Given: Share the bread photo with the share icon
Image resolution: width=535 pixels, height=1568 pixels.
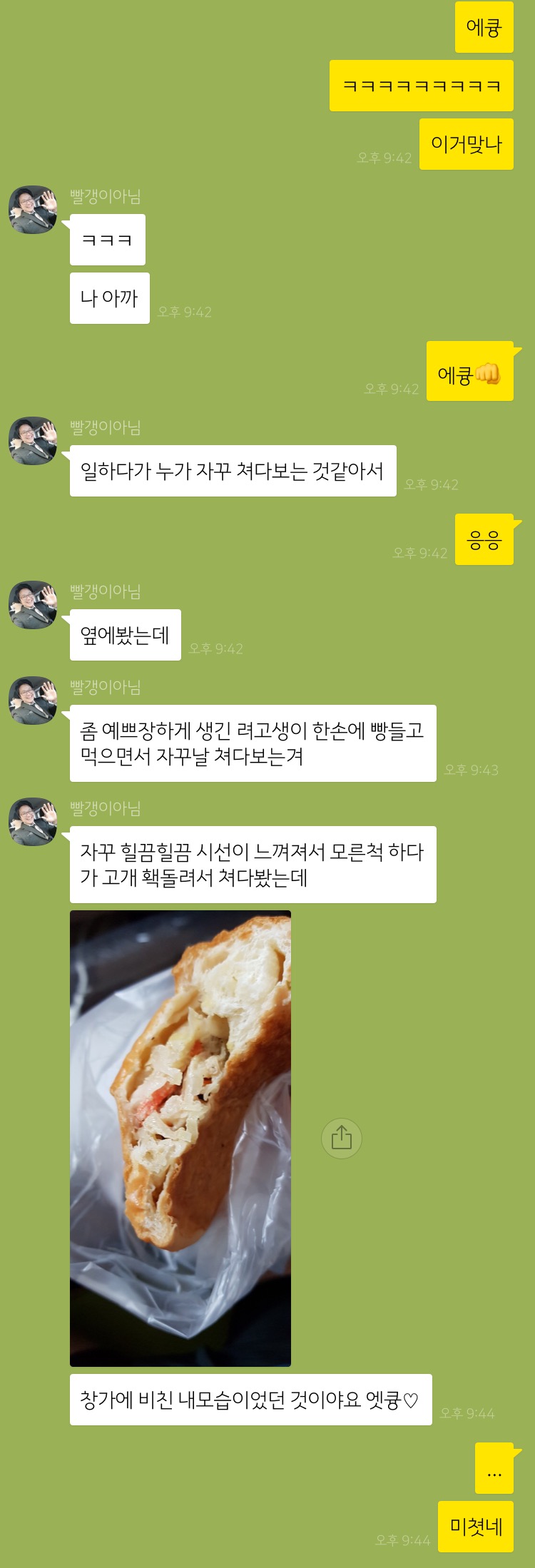Looking at the screenshot, I should click(342, 1138).
